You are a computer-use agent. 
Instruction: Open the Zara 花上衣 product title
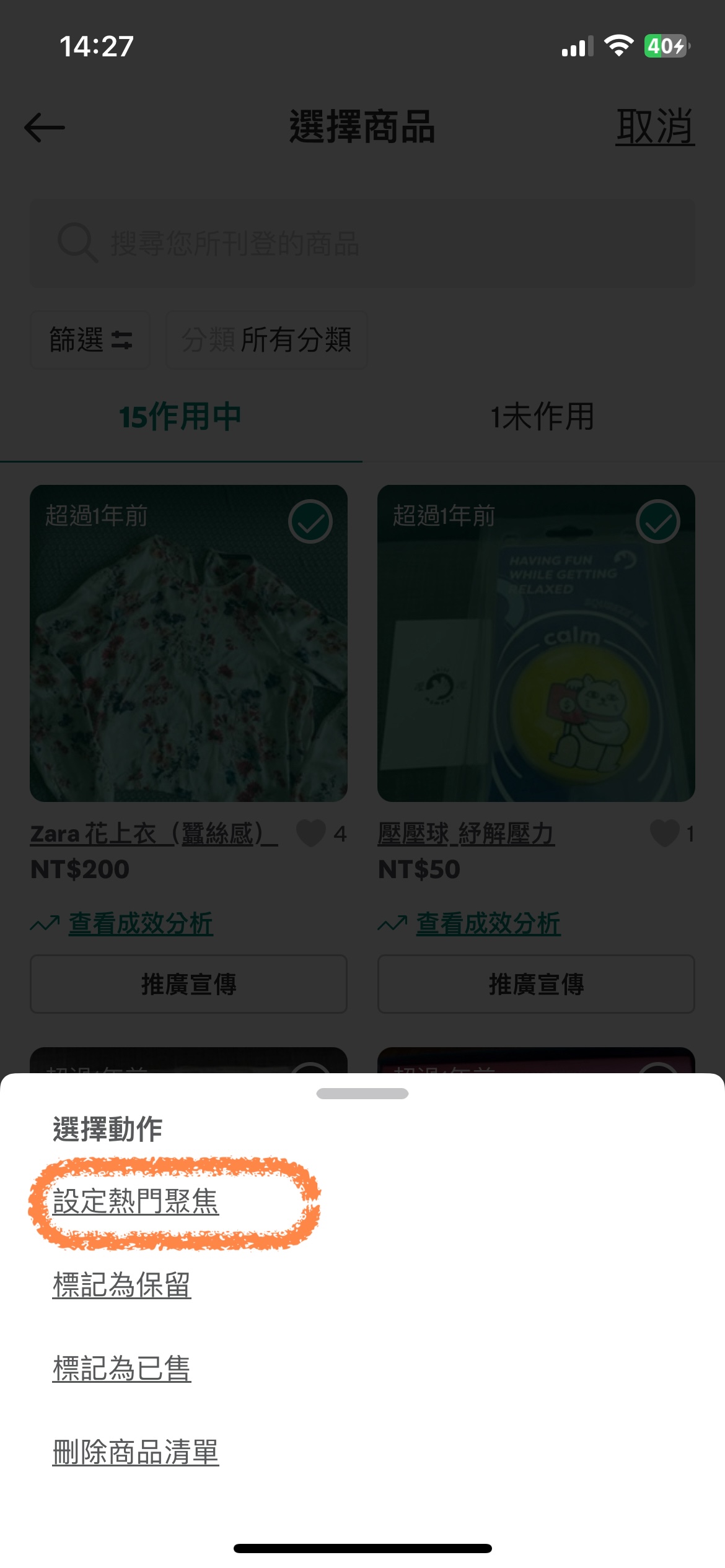tap(154, 834)
